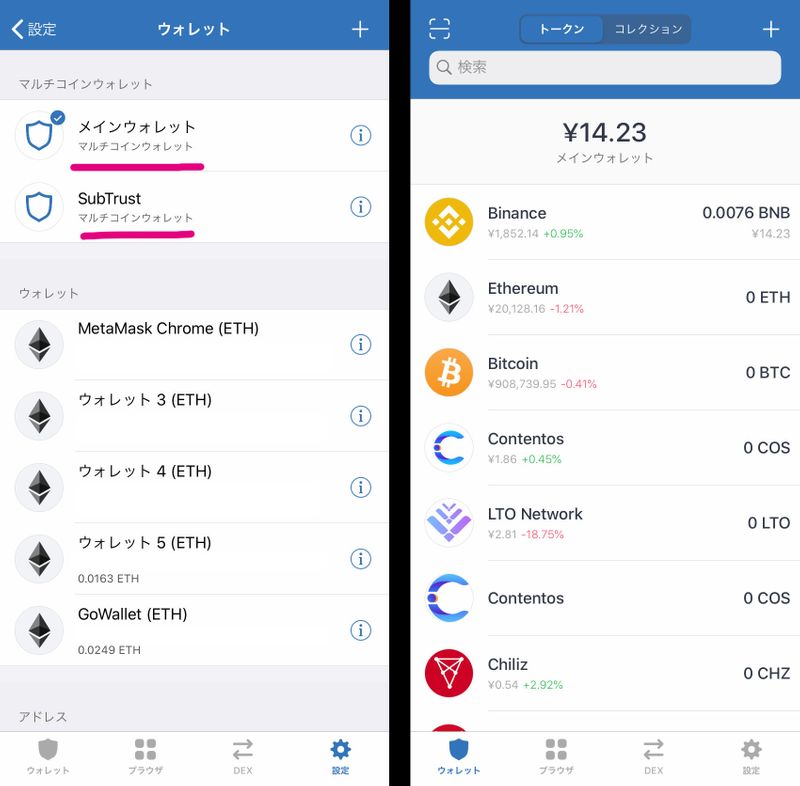The width and height of the screenshot is (800, 786).
Task: View Bitcoin token details
Action: pyautogui.click(x=605, y=372)
